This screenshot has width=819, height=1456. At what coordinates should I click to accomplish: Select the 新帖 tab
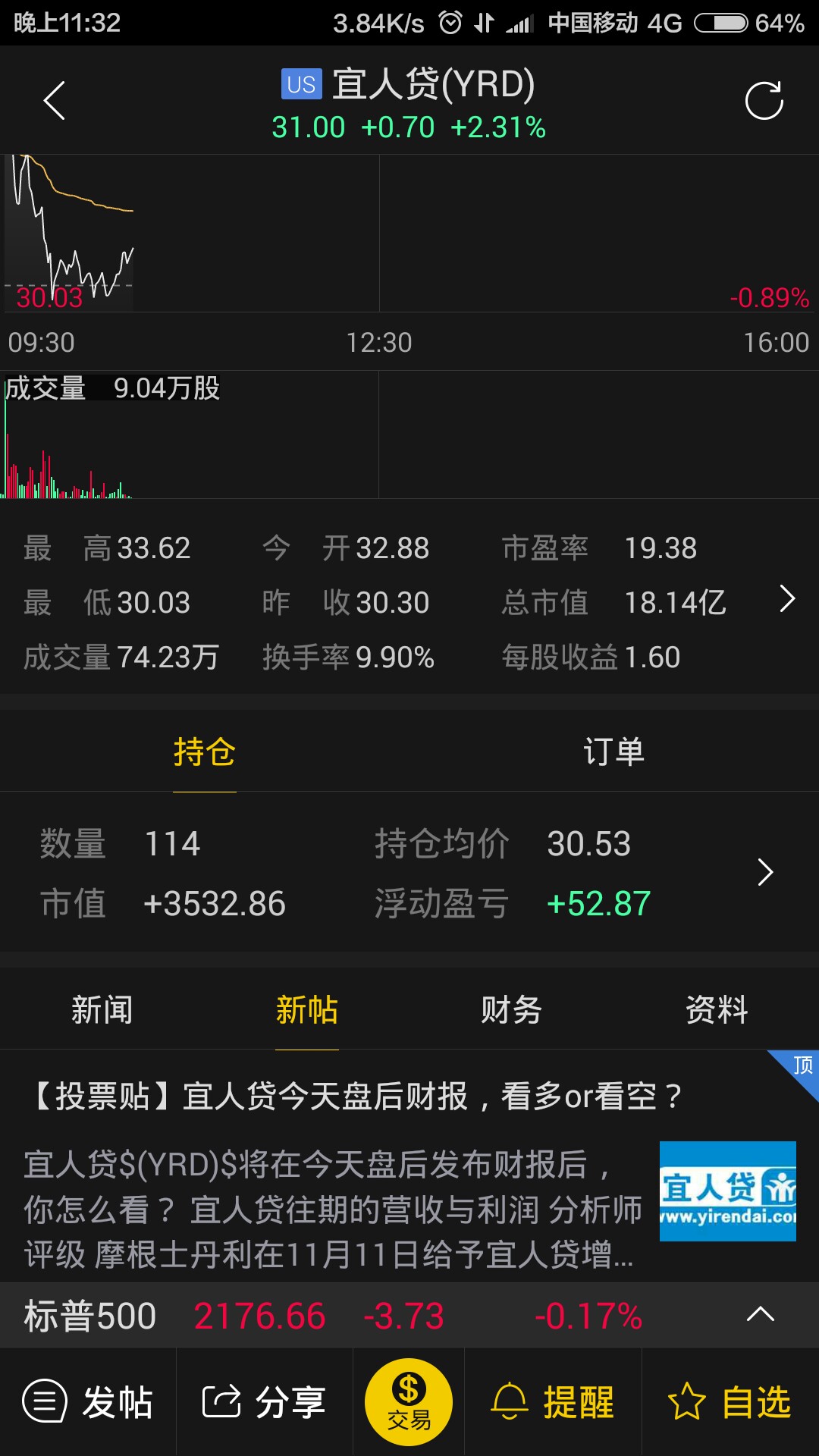307,1010
